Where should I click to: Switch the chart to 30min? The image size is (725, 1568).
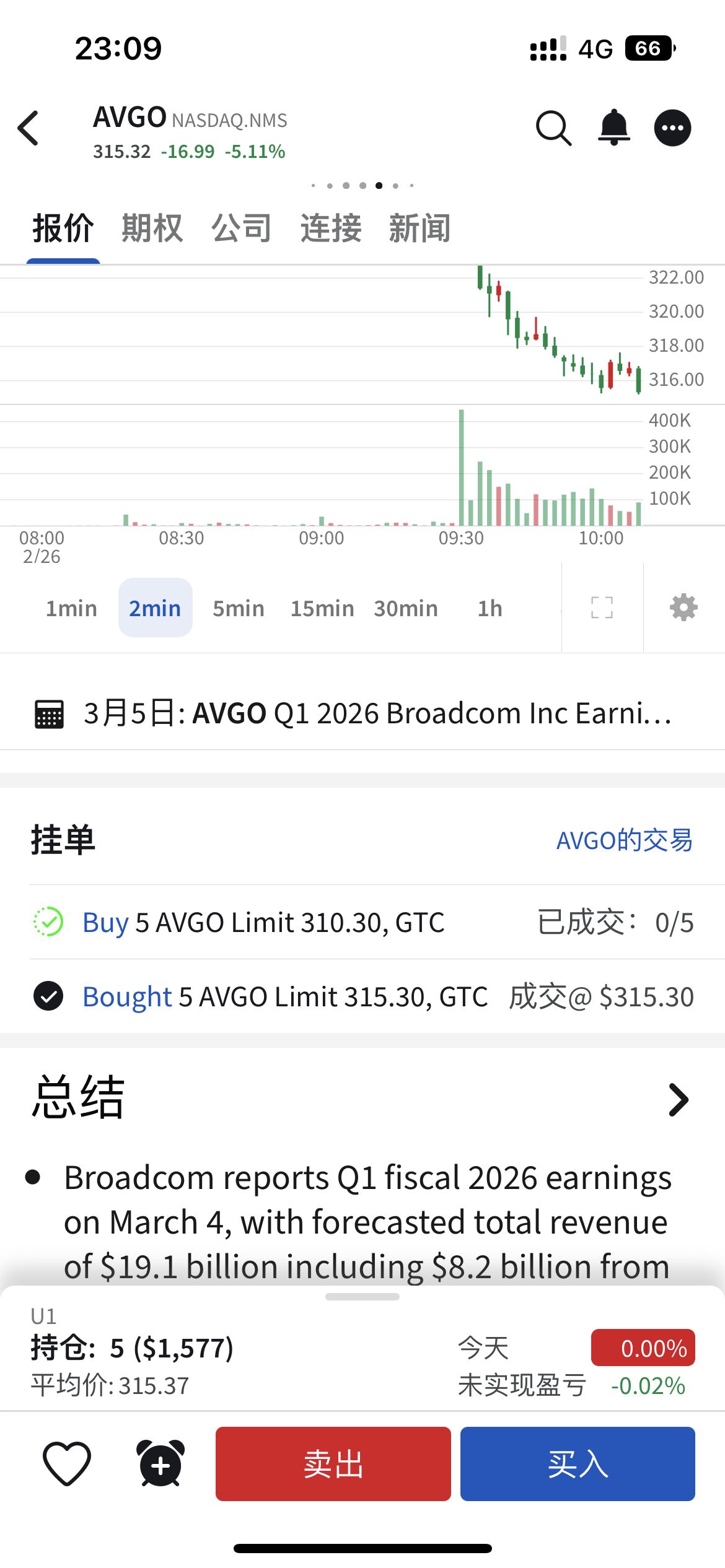pyautogui.click(x=406, y=609)
